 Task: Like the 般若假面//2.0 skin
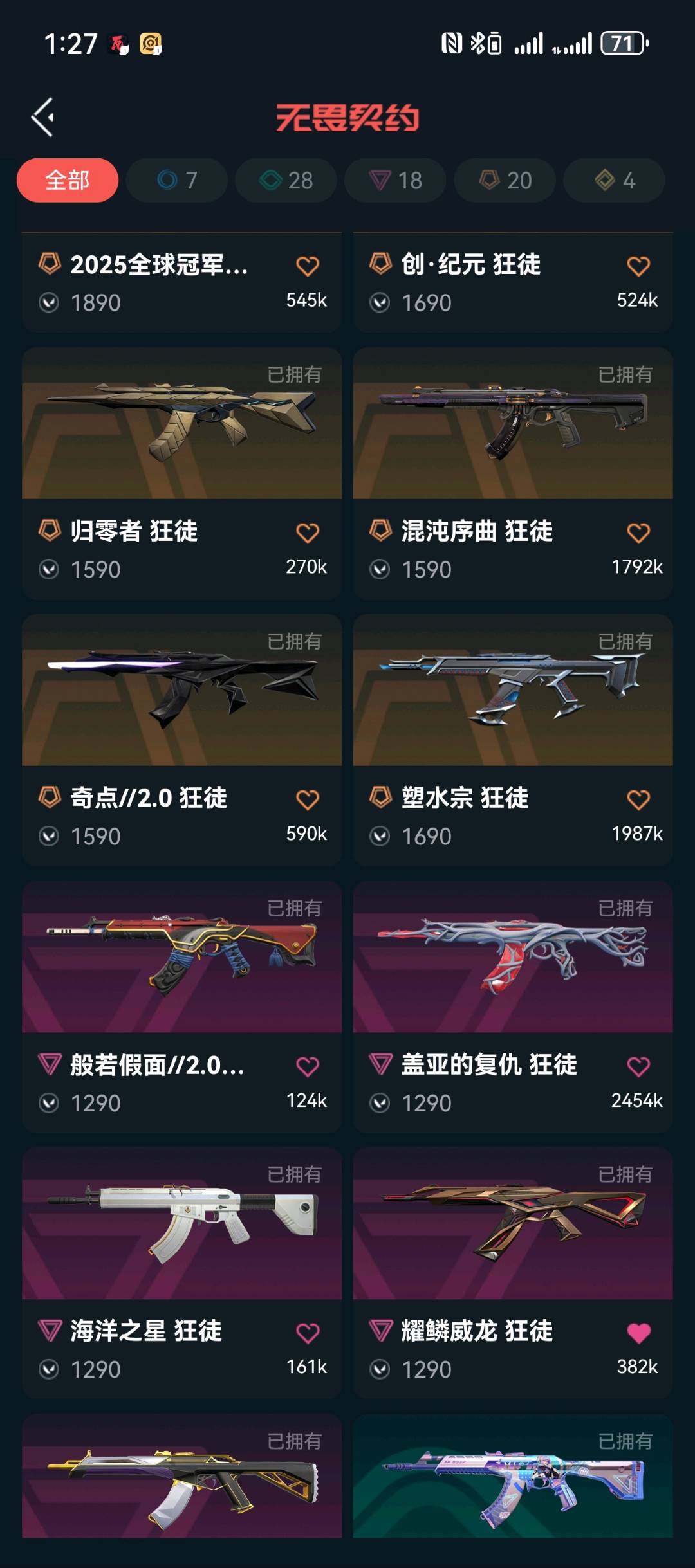click(308, 1067)
